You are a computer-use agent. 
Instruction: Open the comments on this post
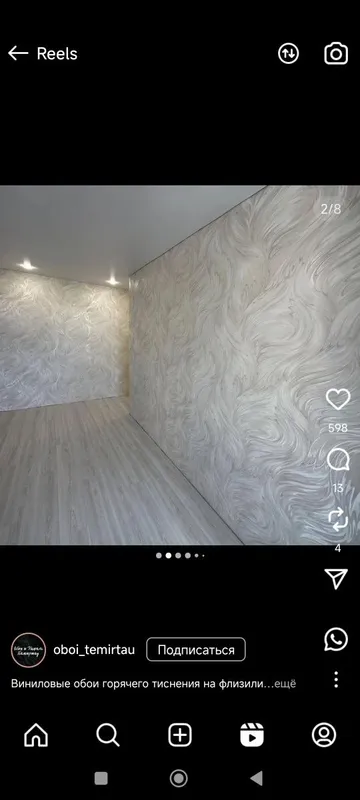point(338,461)
